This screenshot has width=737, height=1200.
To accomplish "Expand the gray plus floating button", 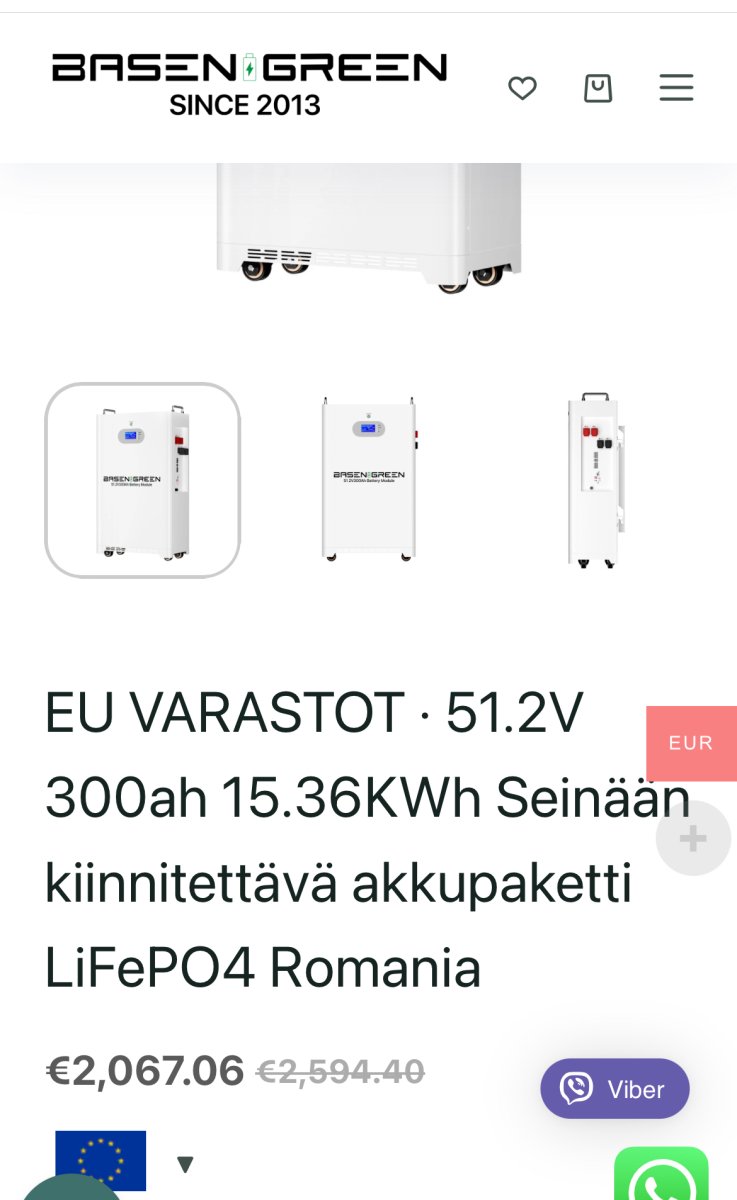I will click(693, 839).
